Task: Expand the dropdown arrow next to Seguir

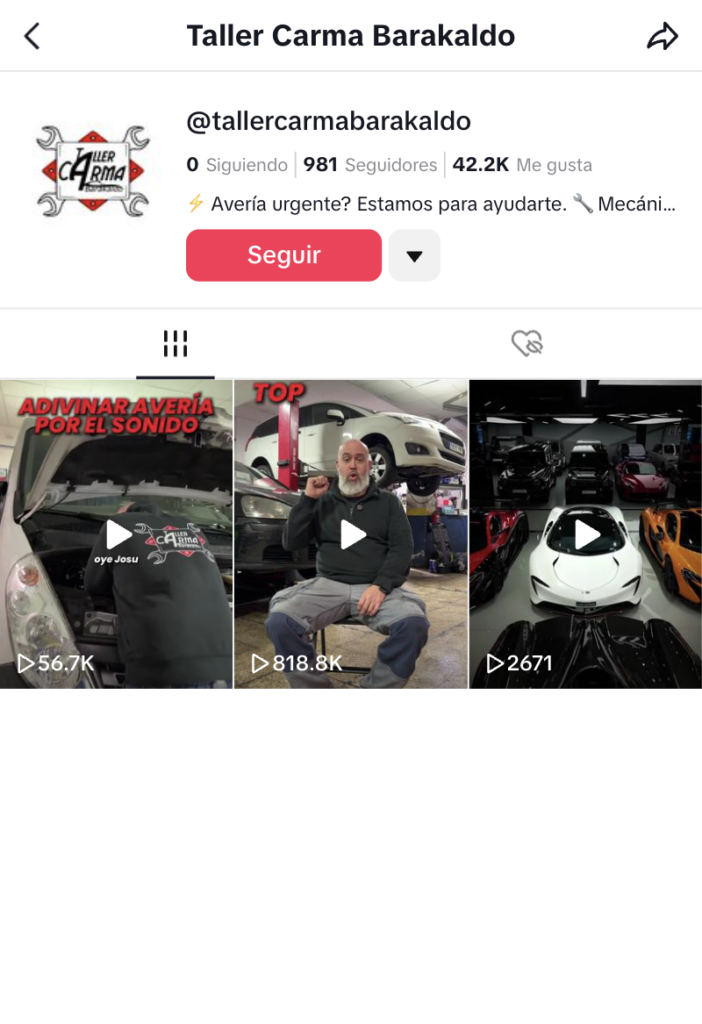Action: pyautogui.click(x=414, y=256)
